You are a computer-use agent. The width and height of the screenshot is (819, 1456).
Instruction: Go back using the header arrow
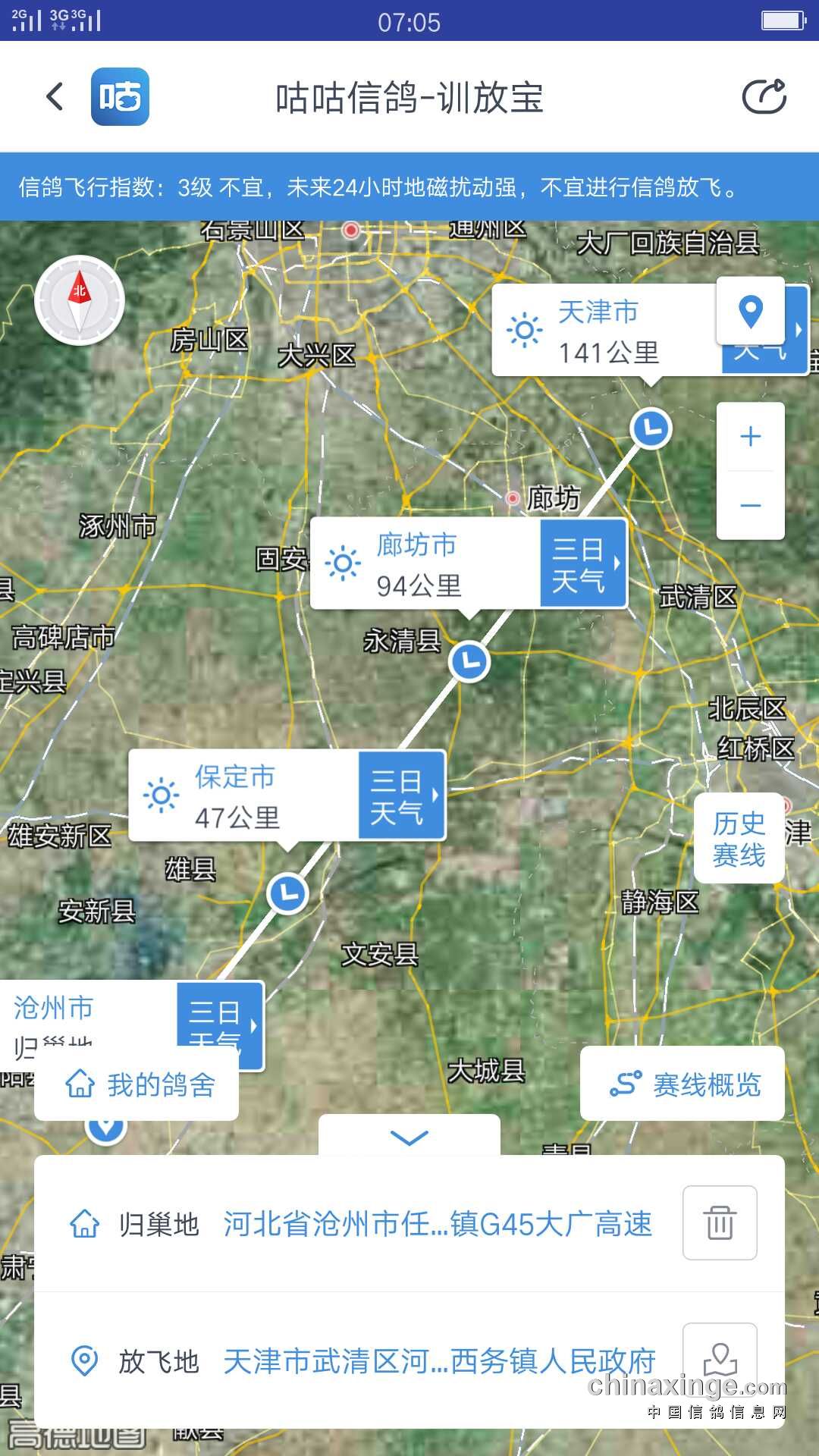click(x=55, y=97)
